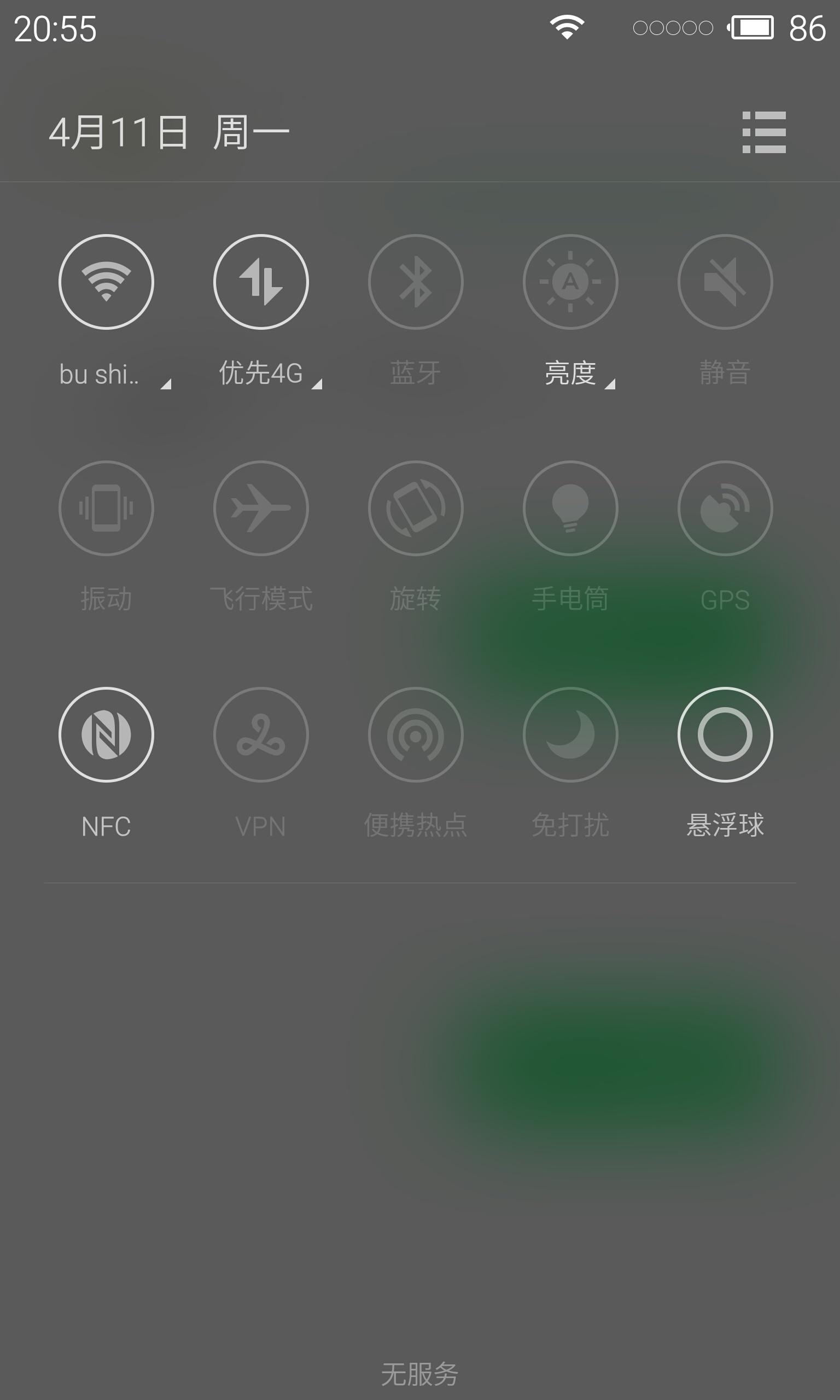
Task: Enable GPS location
Action: [x=725, y=507]
